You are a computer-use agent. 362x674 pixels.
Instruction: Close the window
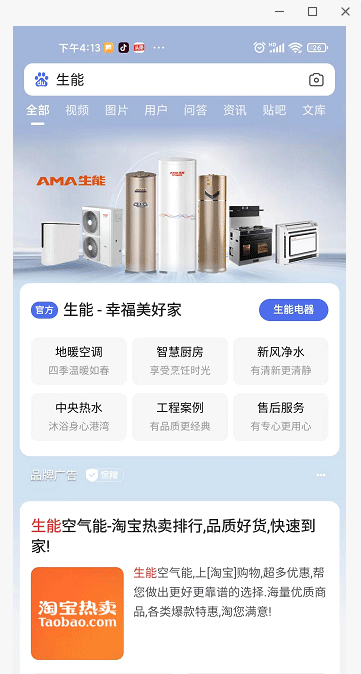click(x=345, y=12)
